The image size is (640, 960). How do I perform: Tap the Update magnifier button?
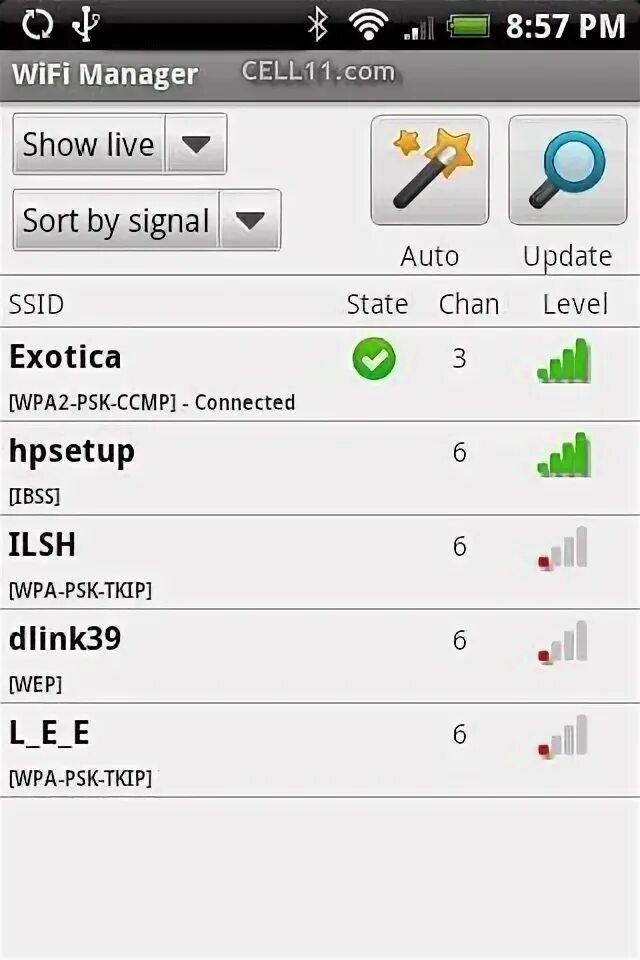point(567,171)
